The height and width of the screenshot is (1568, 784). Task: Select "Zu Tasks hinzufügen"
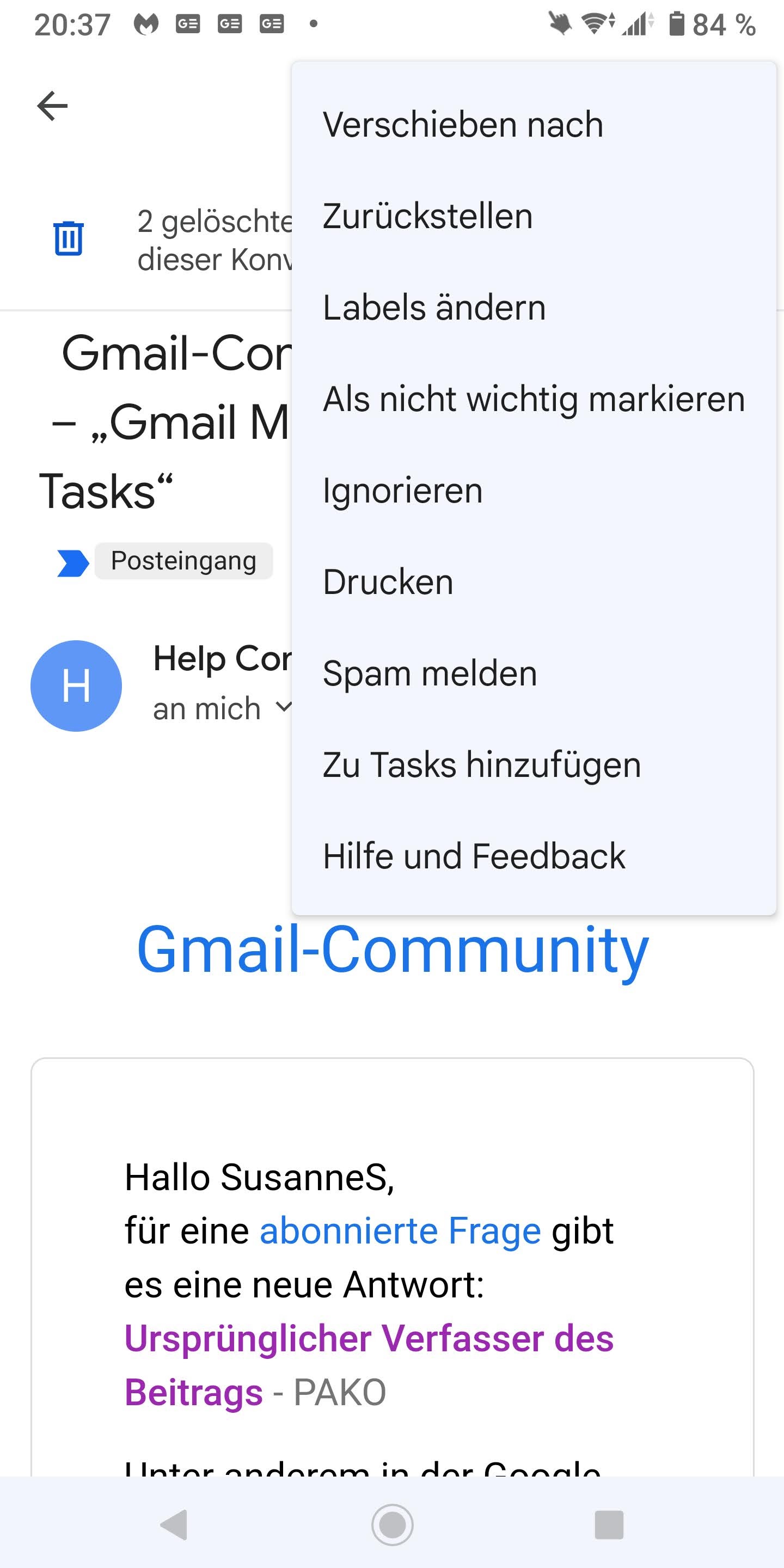[x=534, y=764]
